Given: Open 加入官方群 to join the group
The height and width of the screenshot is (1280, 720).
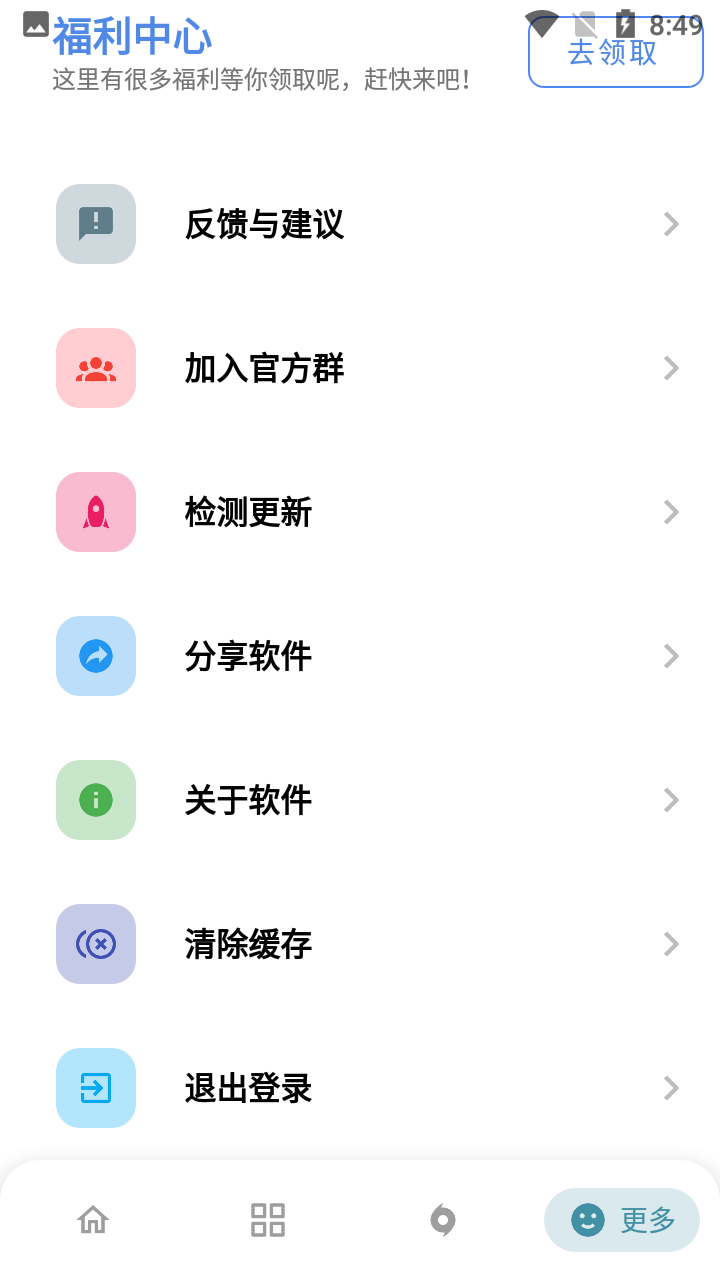Looking at the screenshot, I should pos(360,368).
